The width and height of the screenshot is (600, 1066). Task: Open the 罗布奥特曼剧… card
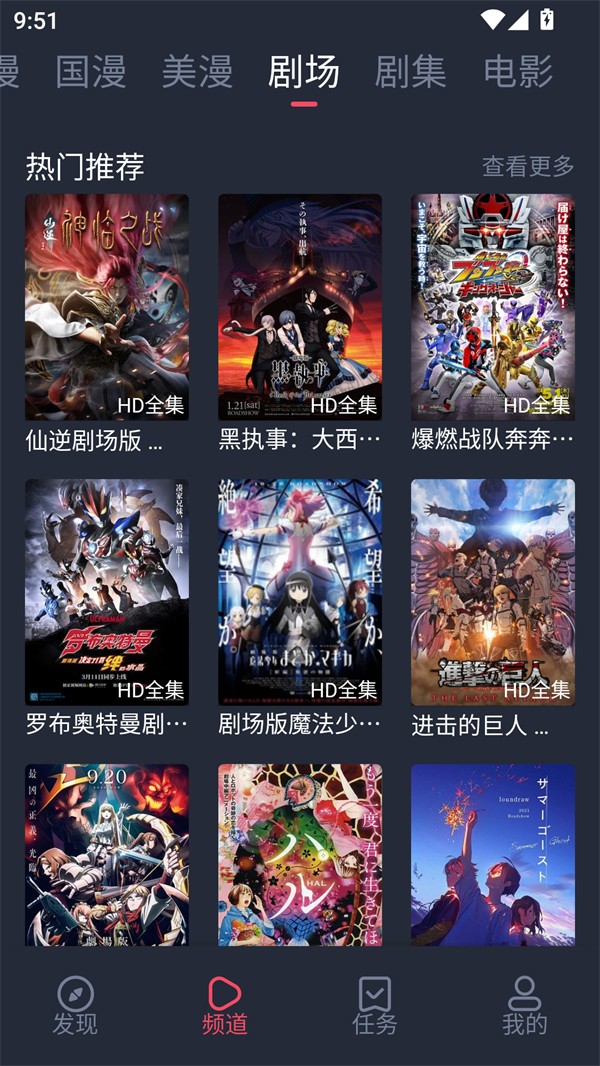[107, 592]
